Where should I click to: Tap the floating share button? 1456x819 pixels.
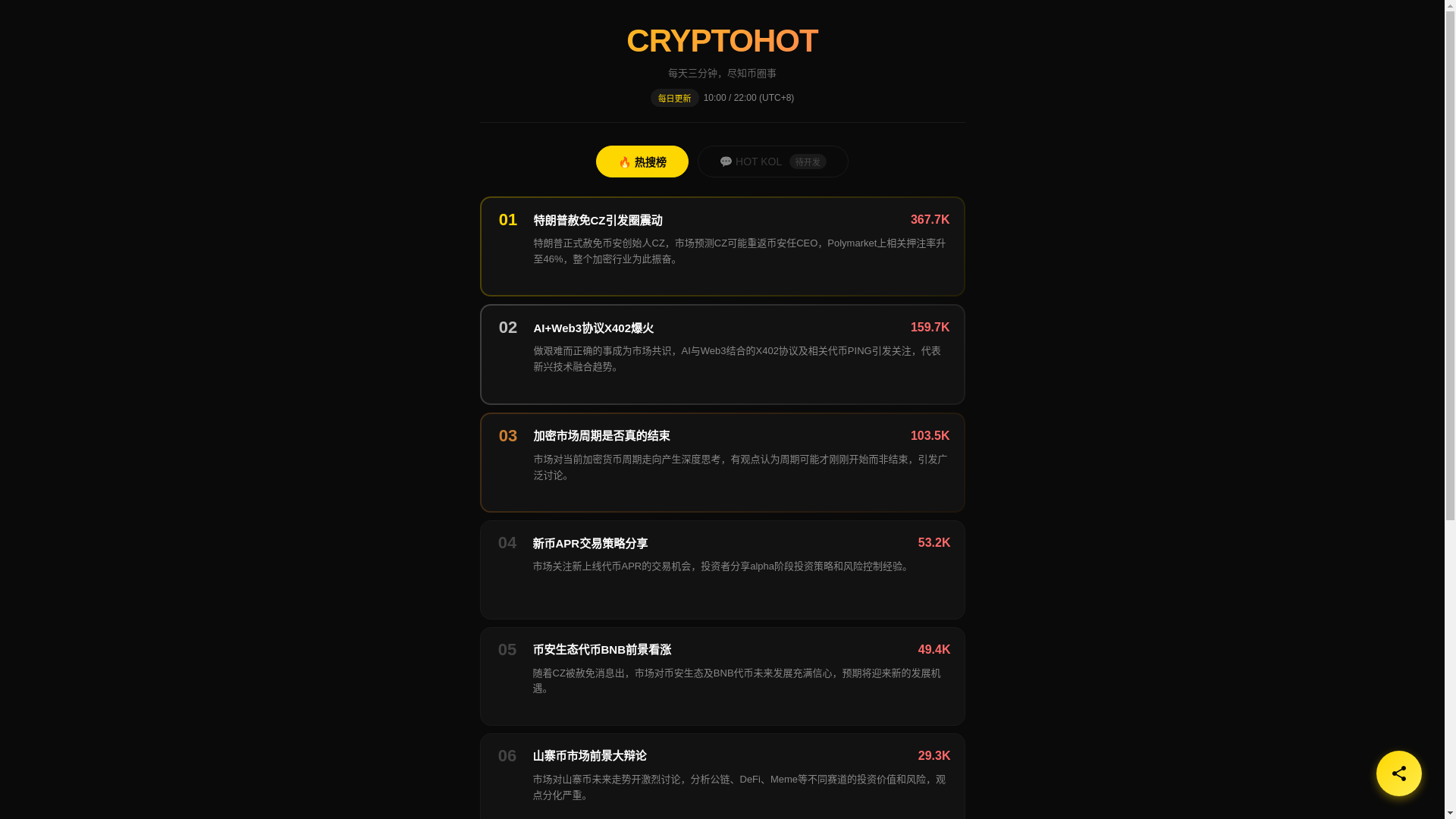[1398, 773]
